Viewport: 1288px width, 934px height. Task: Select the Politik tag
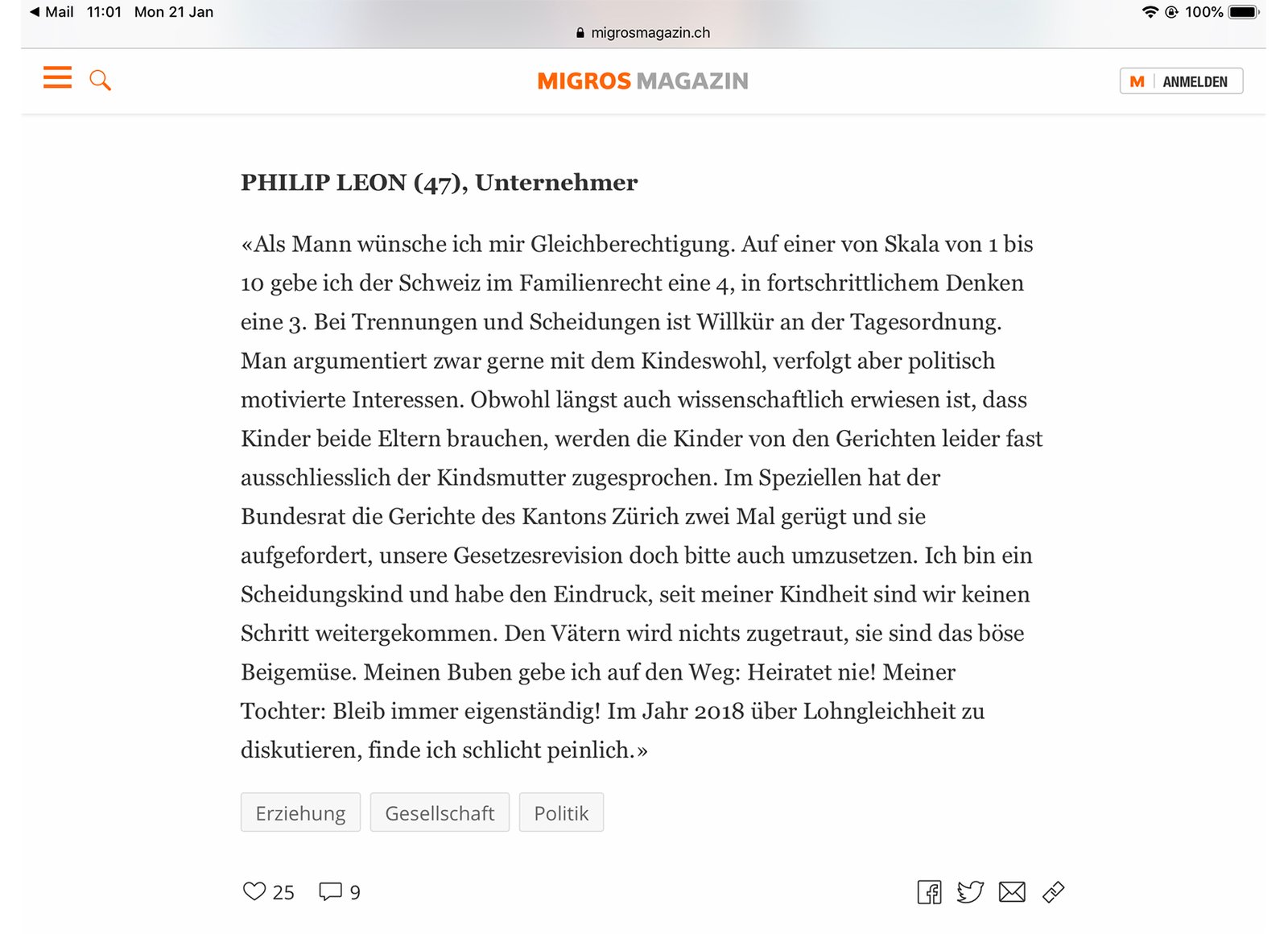[561, 813]
